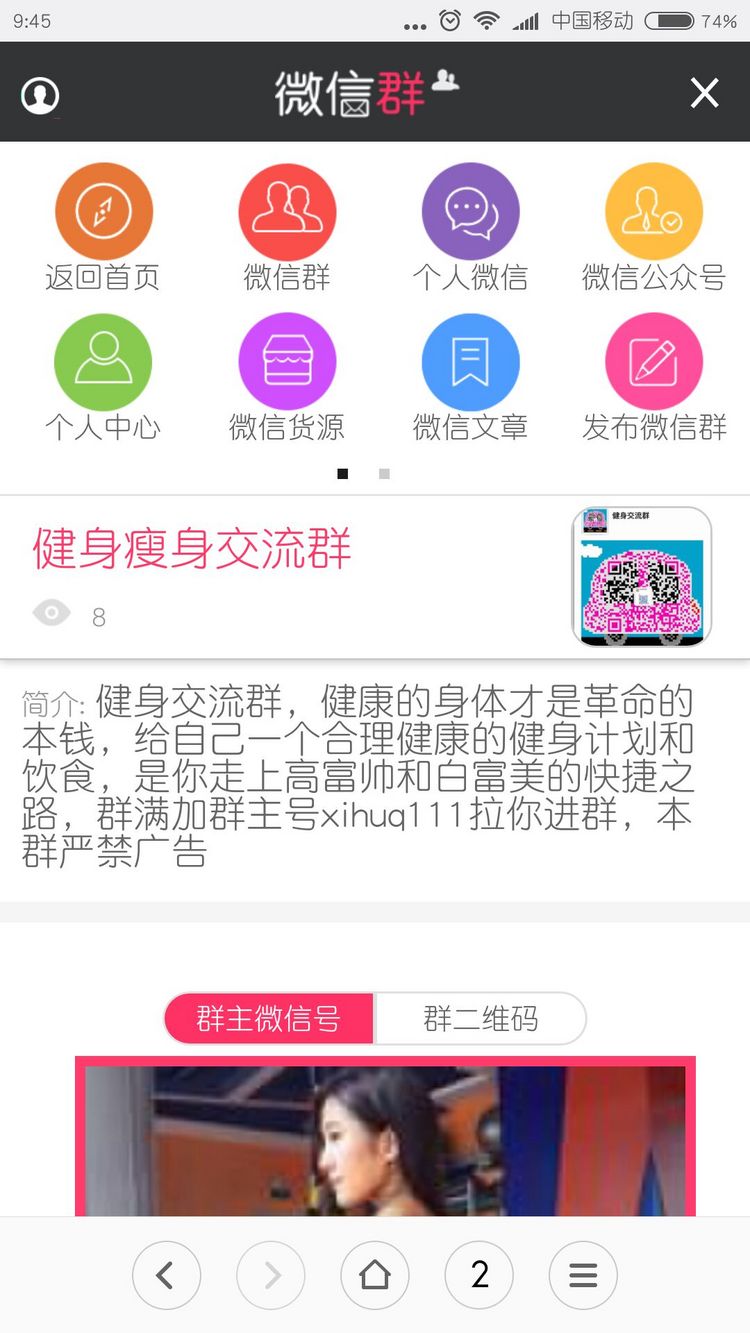Select the 发布微信群 publish group icon
Screen dimensions: 750x1333
coord(654,361)
